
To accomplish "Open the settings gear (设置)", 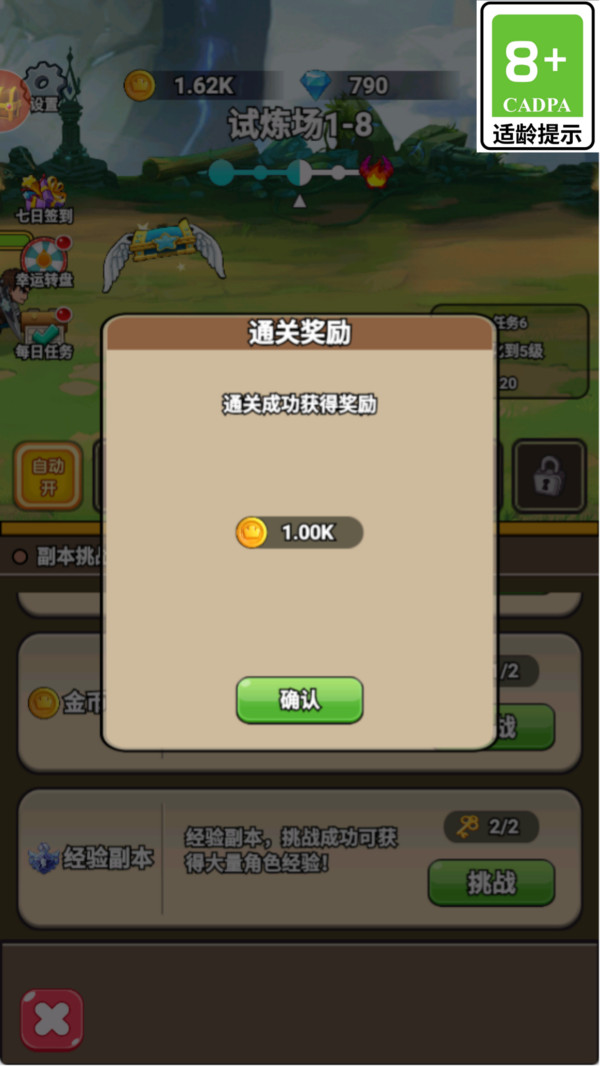I will point(43,86).
